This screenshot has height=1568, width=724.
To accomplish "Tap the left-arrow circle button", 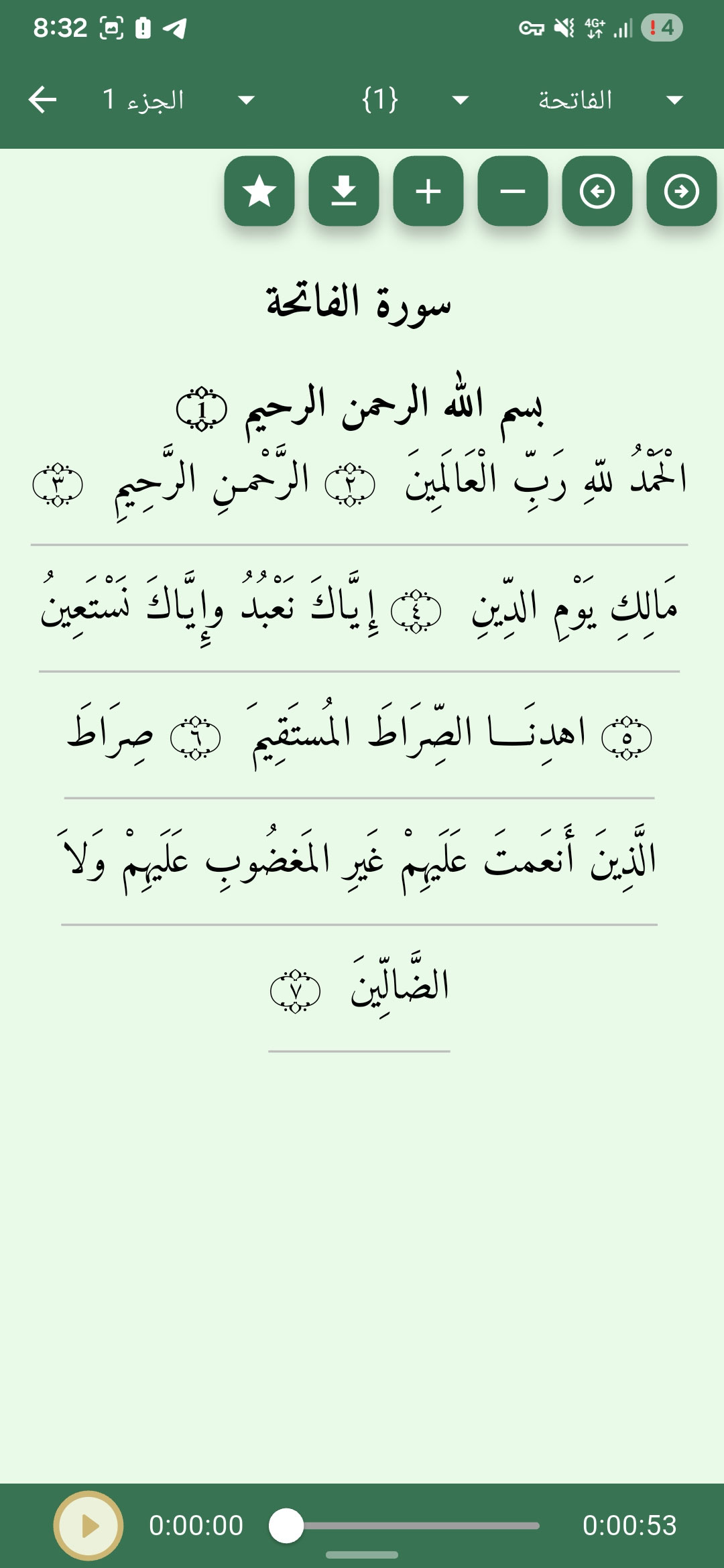I will tap(597, 192).
